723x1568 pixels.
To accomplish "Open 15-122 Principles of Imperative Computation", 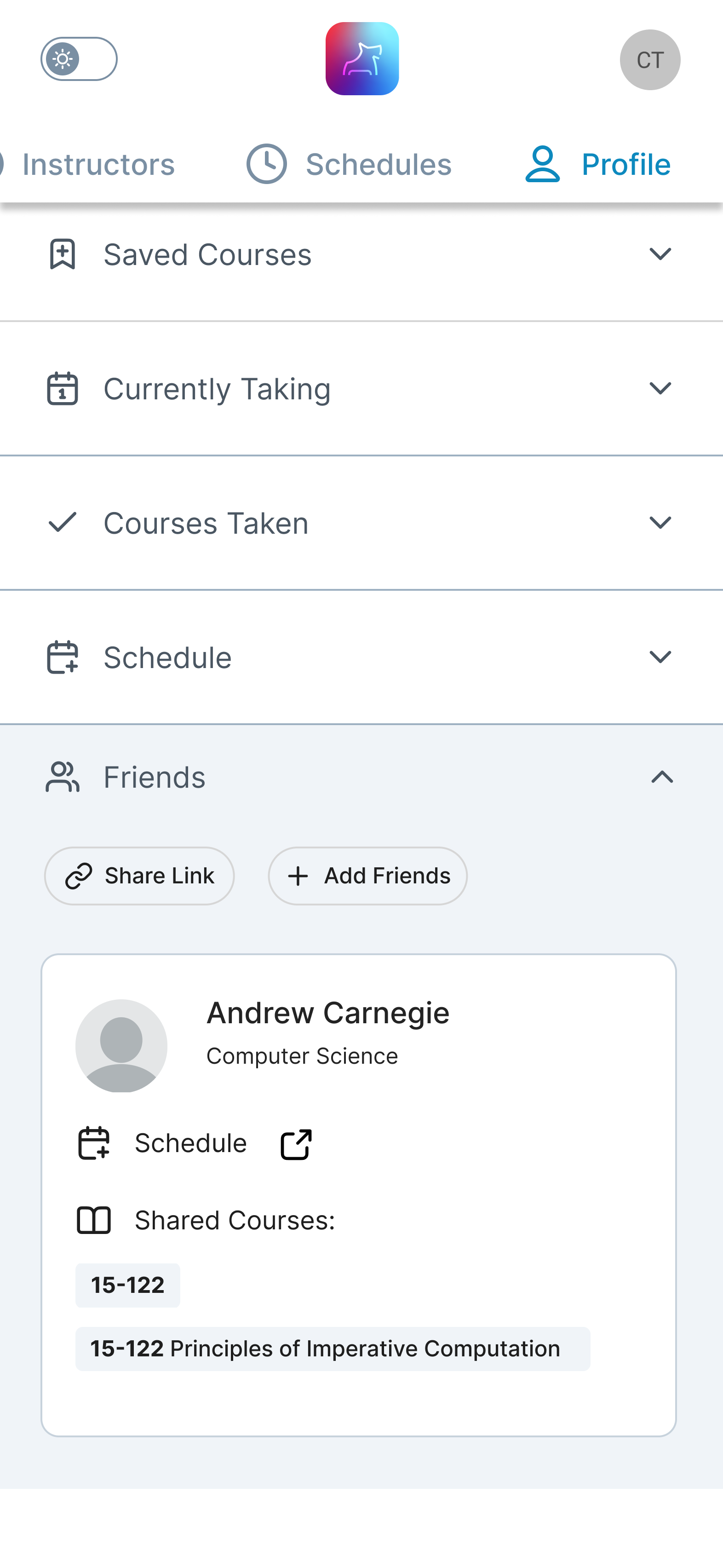I will click(x=332, y=1349).
